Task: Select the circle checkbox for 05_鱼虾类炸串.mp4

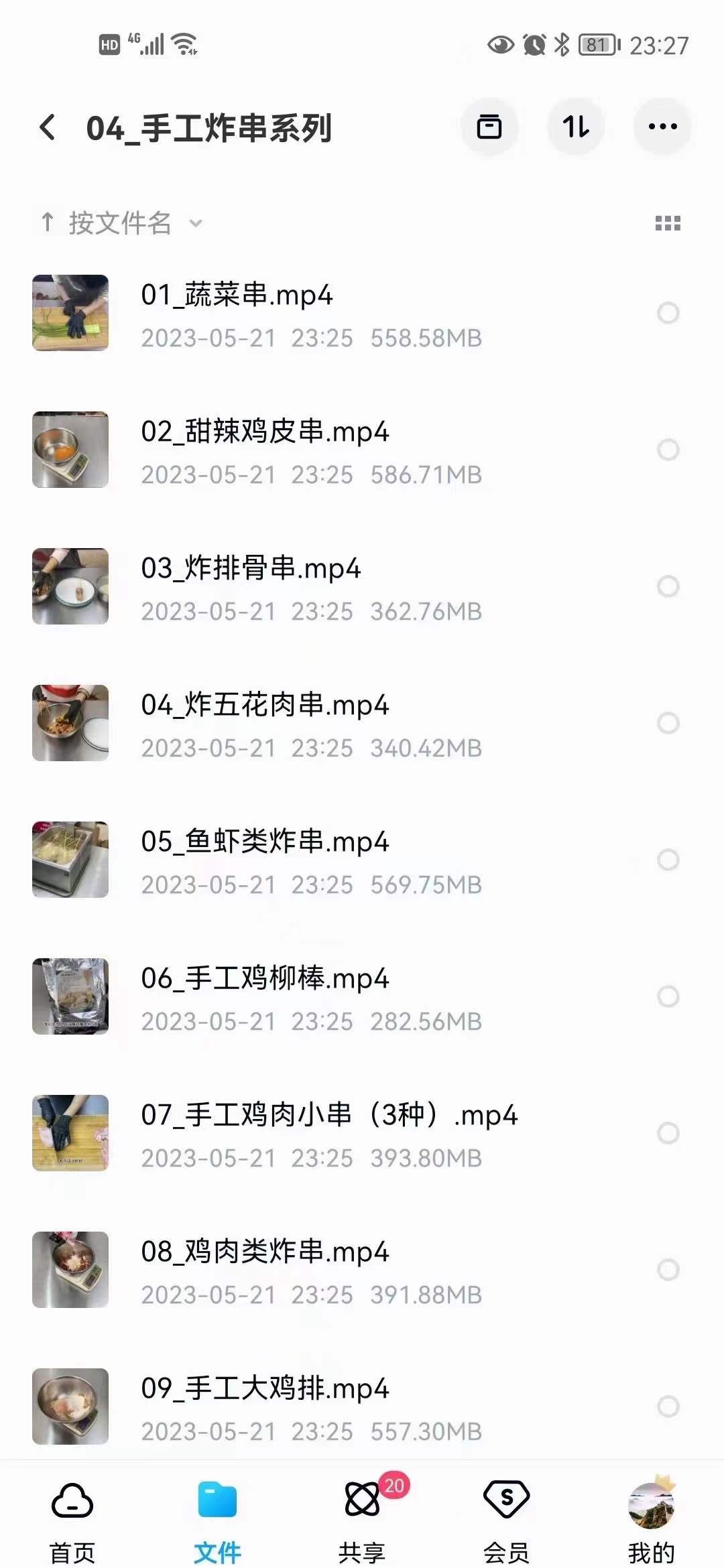Action: click(667, 861)
